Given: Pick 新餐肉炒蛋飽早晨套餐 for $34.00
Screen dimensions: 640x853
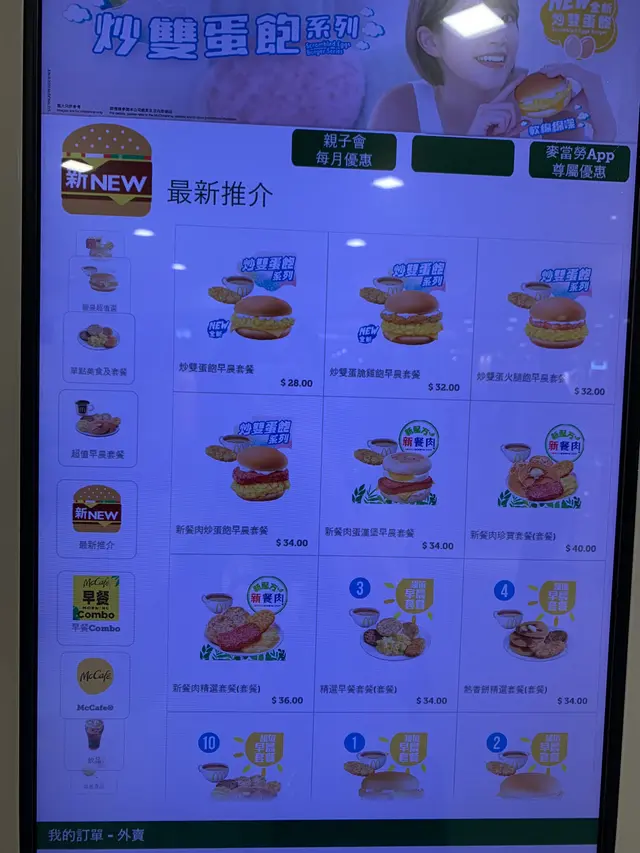Looking at the screenshot, I should click(x=247, y=472).
